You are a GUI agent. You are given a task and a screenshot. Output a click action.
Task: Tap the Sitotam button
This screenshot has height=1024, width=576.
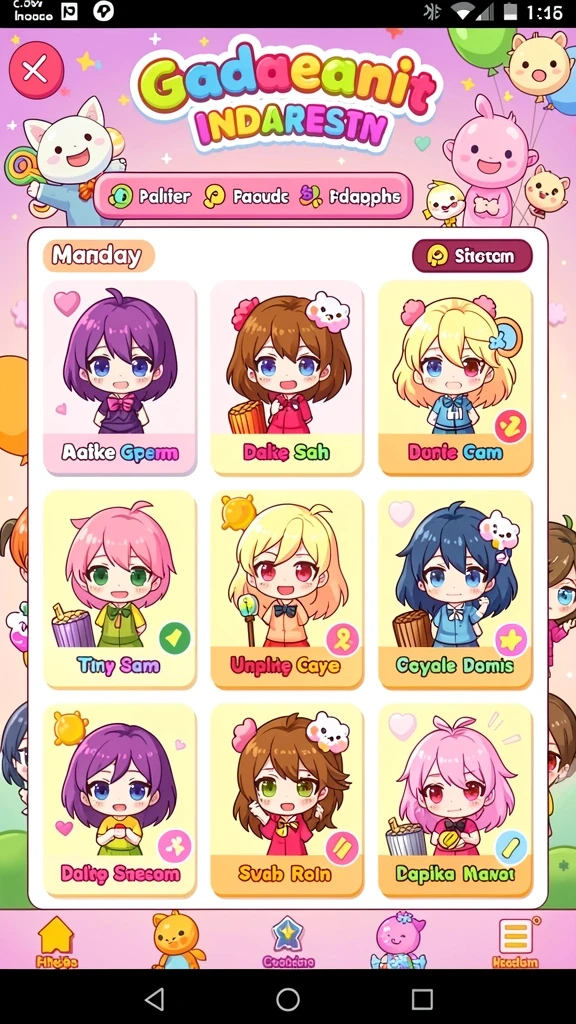click(472, 256)
